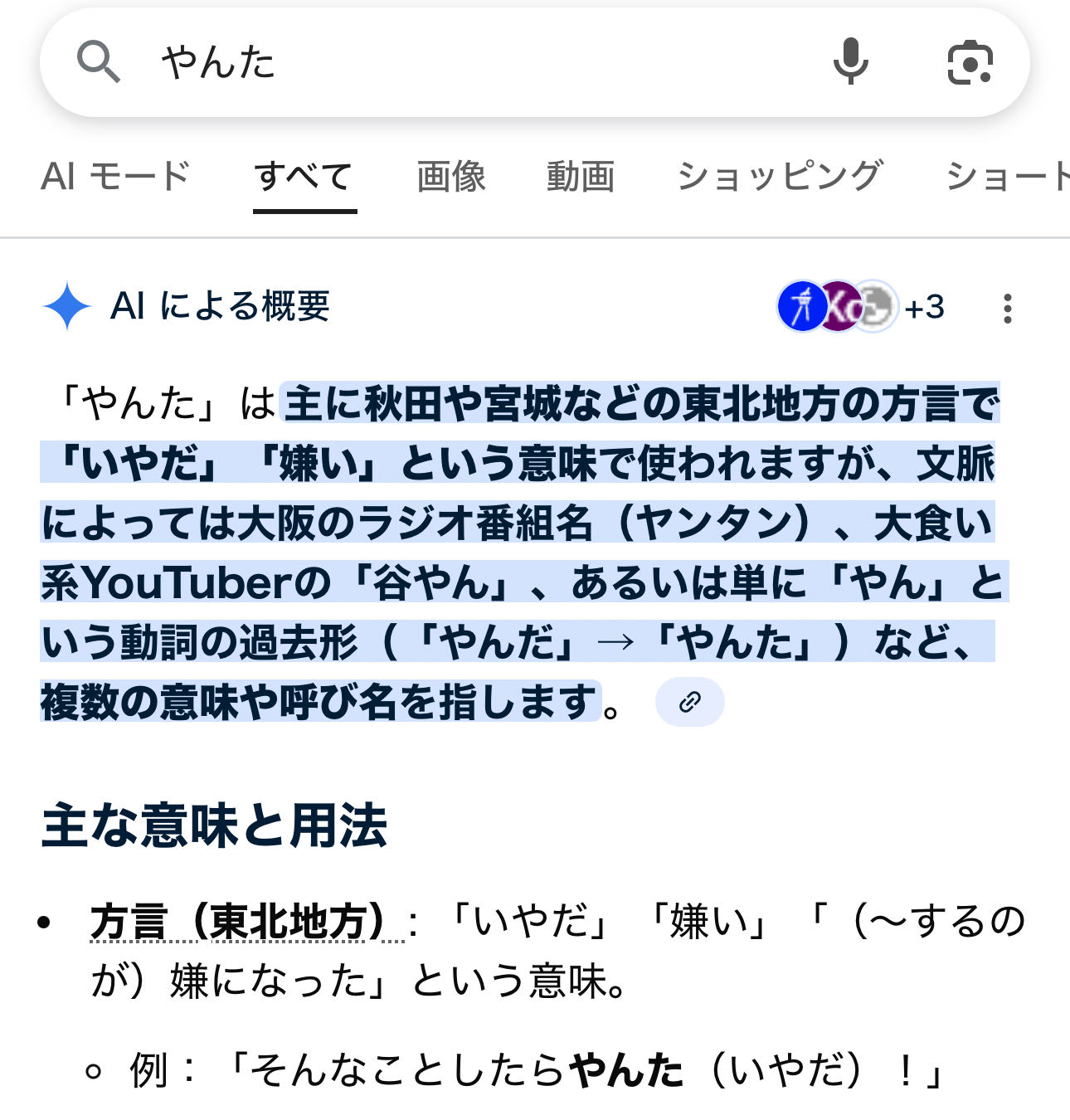The height and width of the screenshot is (1120, 1070).
Task: Switch to the 画像 tab
Action: 451,177
